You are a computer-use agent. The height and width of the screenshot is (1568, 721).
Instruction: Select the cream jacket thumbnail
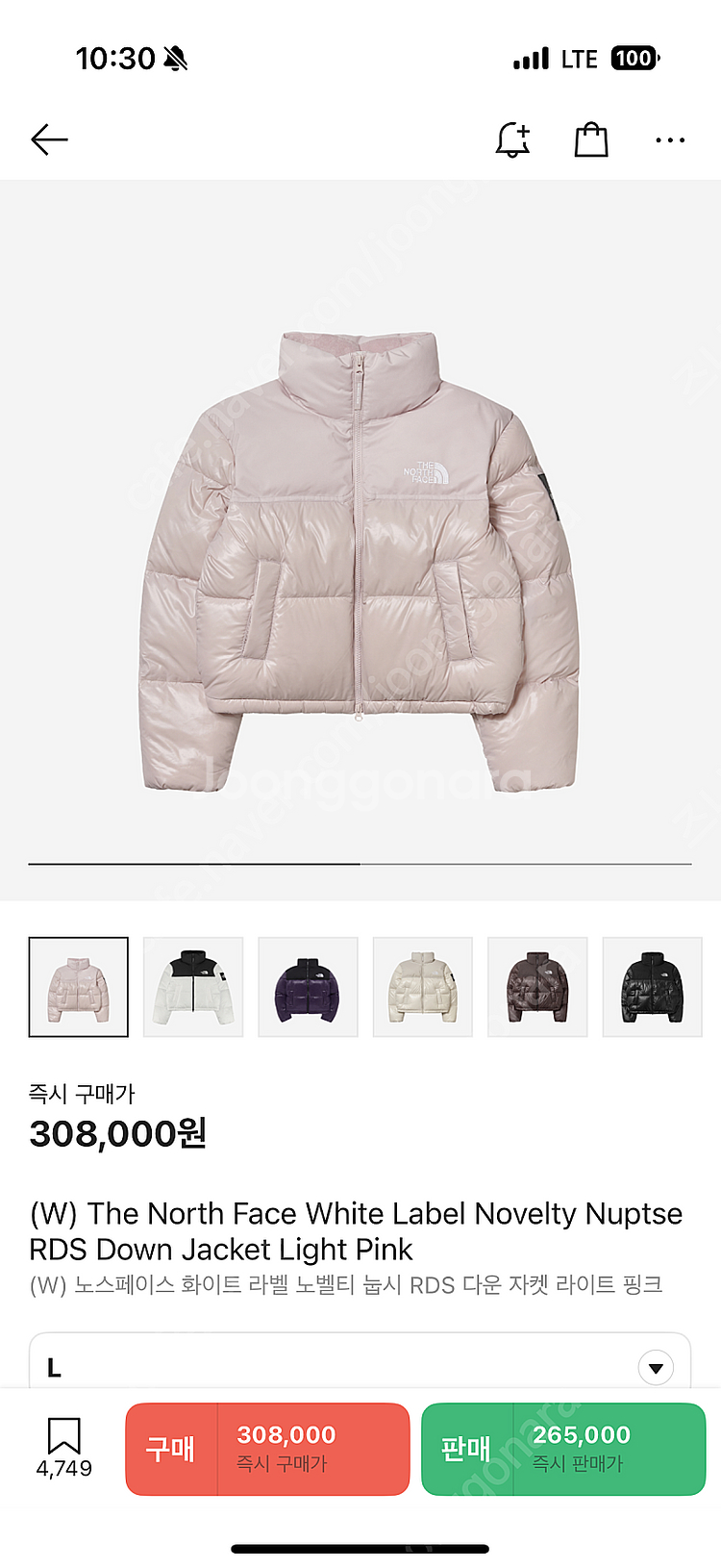click(x=423, y=987)
